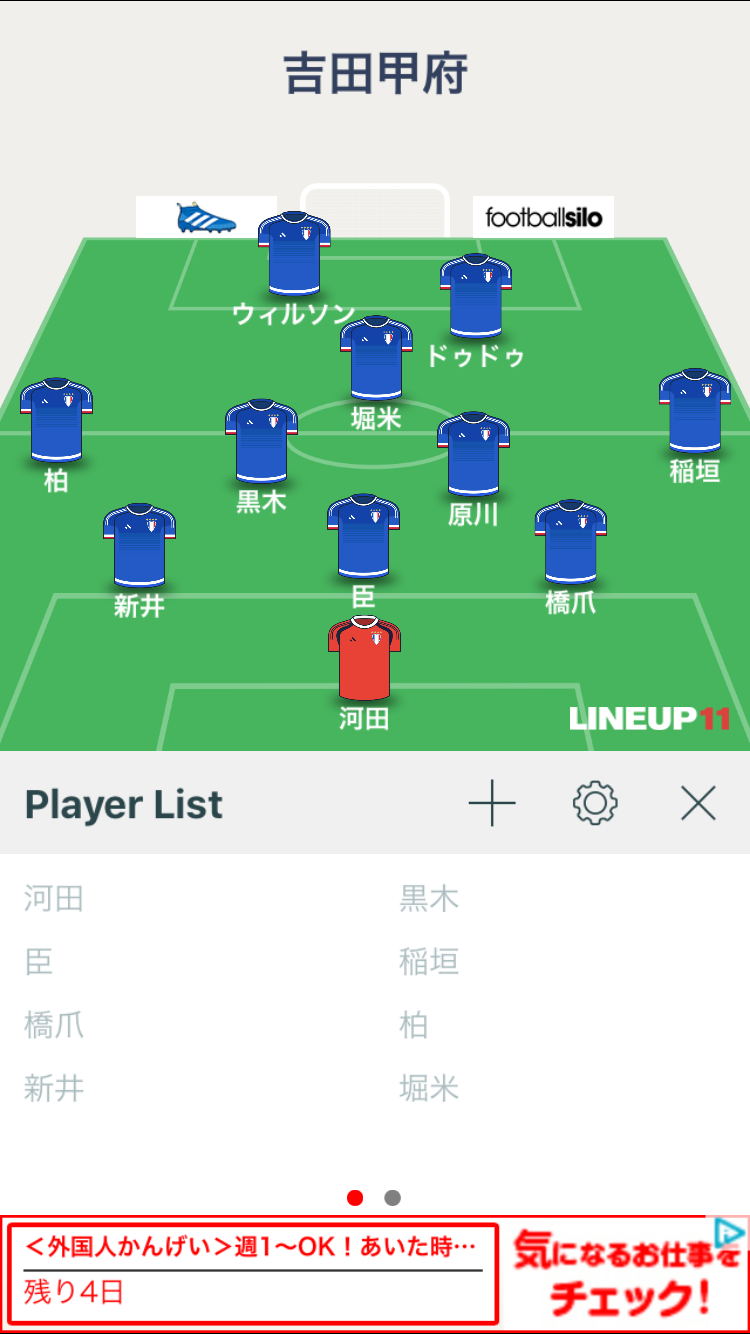This screenshot has height=1334, width=750.
Task: Tap ドゥドゥ's jersey on the pitch
Action: 476,297
